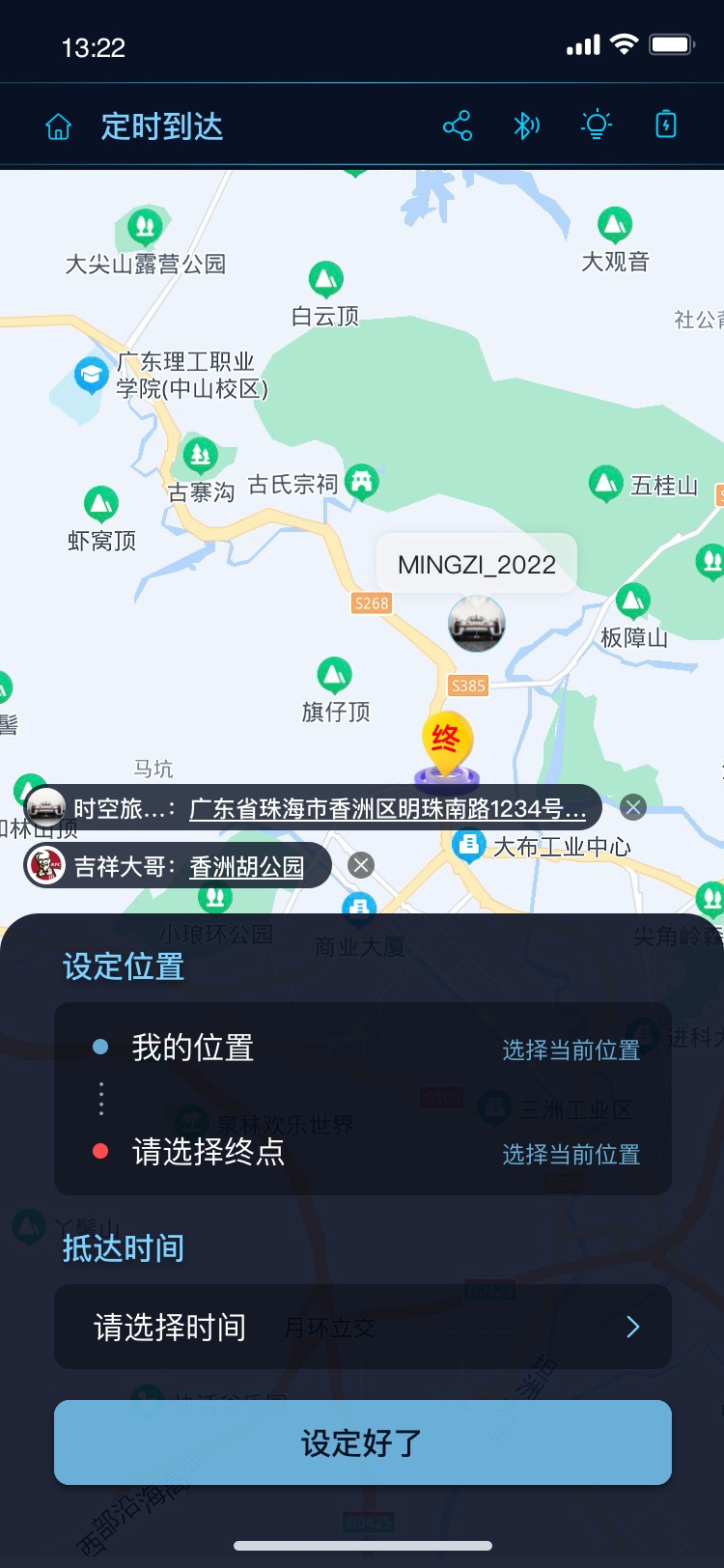Select current location for 我的位置
The height and width of the screenshot is (1568, 724).
(571, 1050)
